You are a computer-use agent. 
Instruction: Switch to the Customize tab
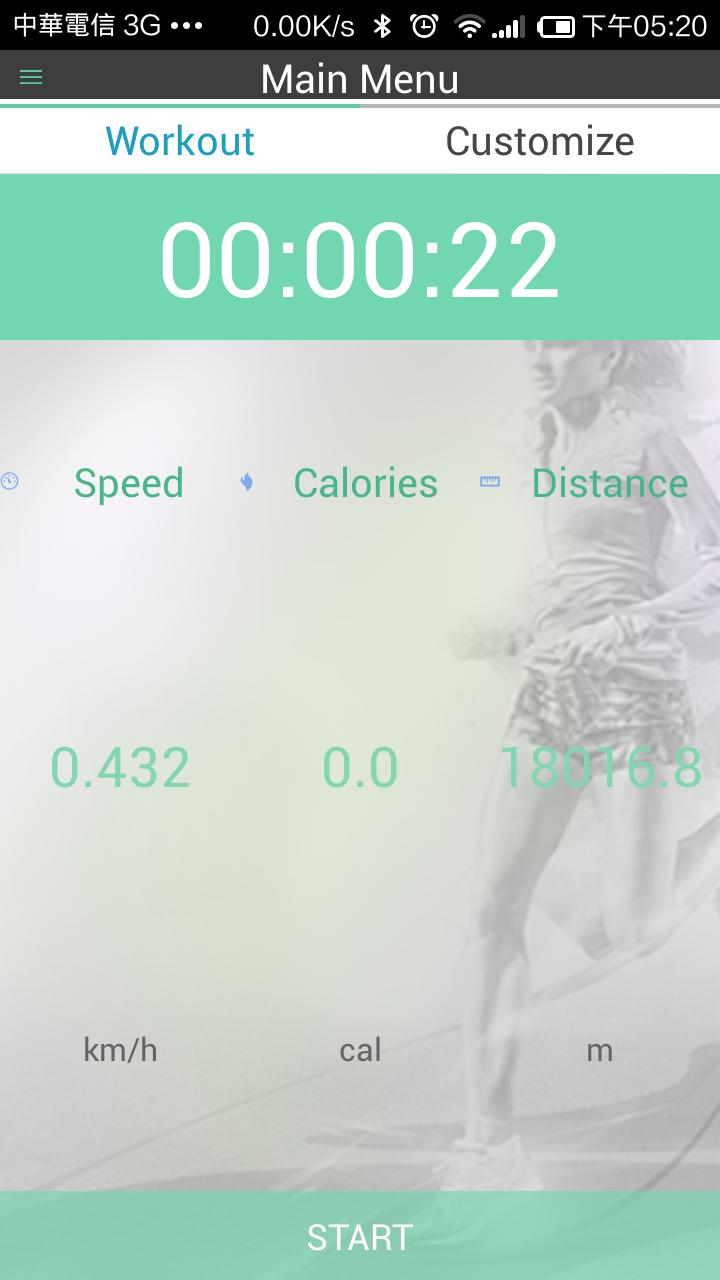tap(540, 141)
